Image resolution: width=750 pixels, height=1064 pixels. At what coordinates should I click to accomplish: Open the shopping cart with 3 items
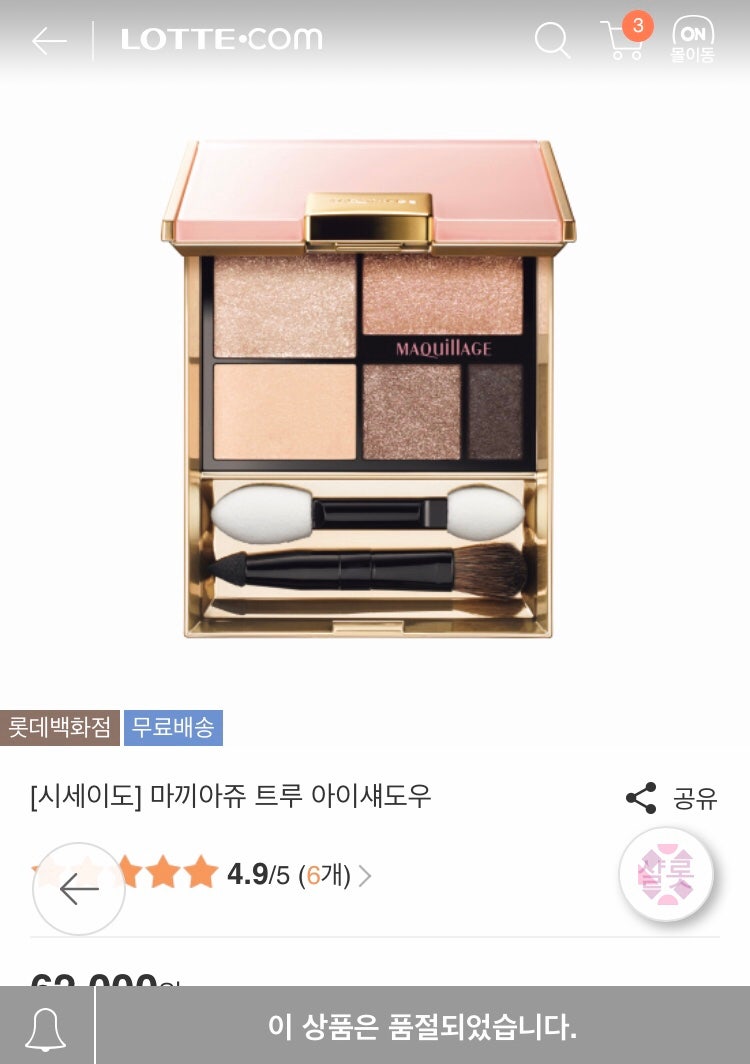coord(624,40)
